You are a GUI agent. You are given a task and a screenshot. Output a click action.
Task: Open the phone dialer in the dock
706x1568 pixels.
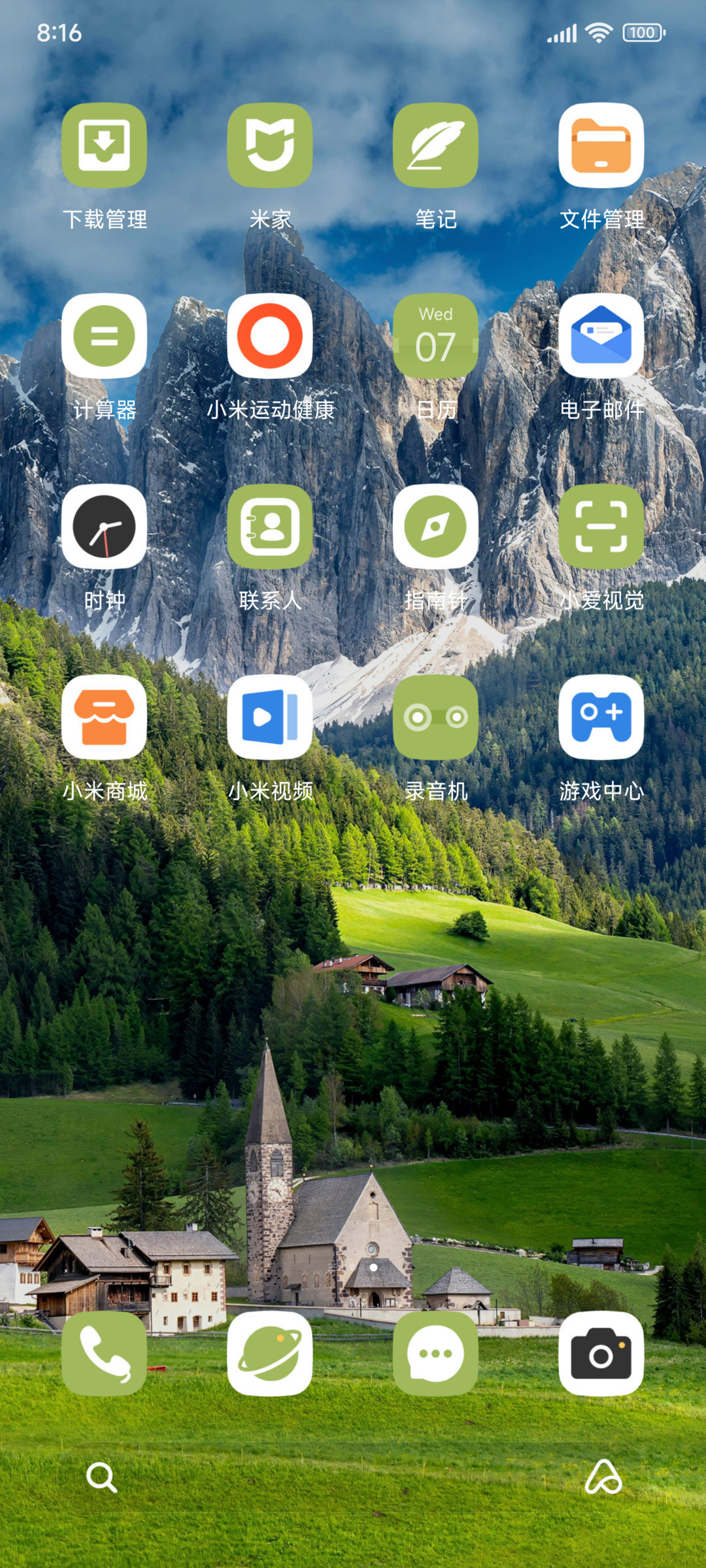coord(104,1354)
